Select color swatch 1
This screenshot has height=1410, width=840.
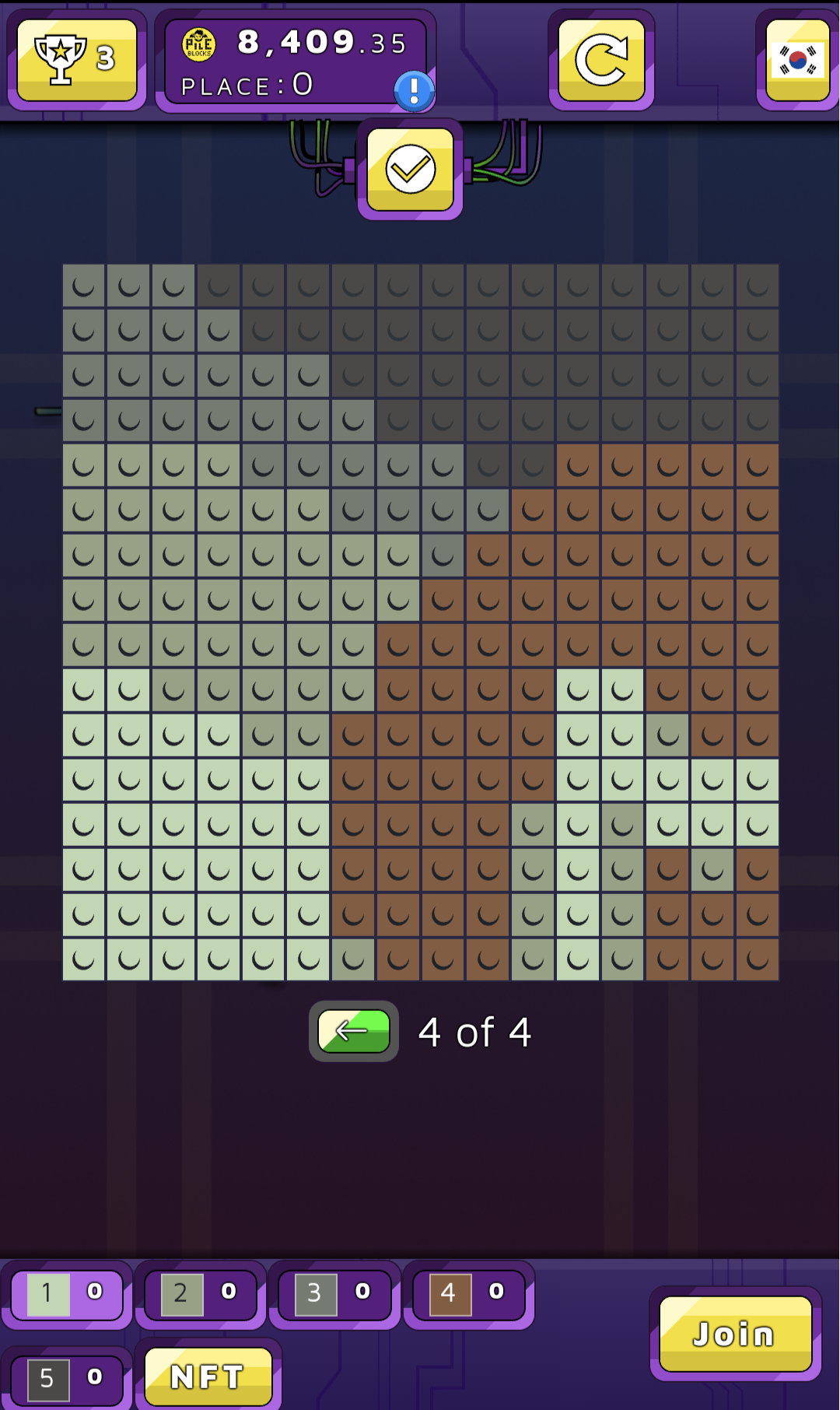tap(67, 1294)
